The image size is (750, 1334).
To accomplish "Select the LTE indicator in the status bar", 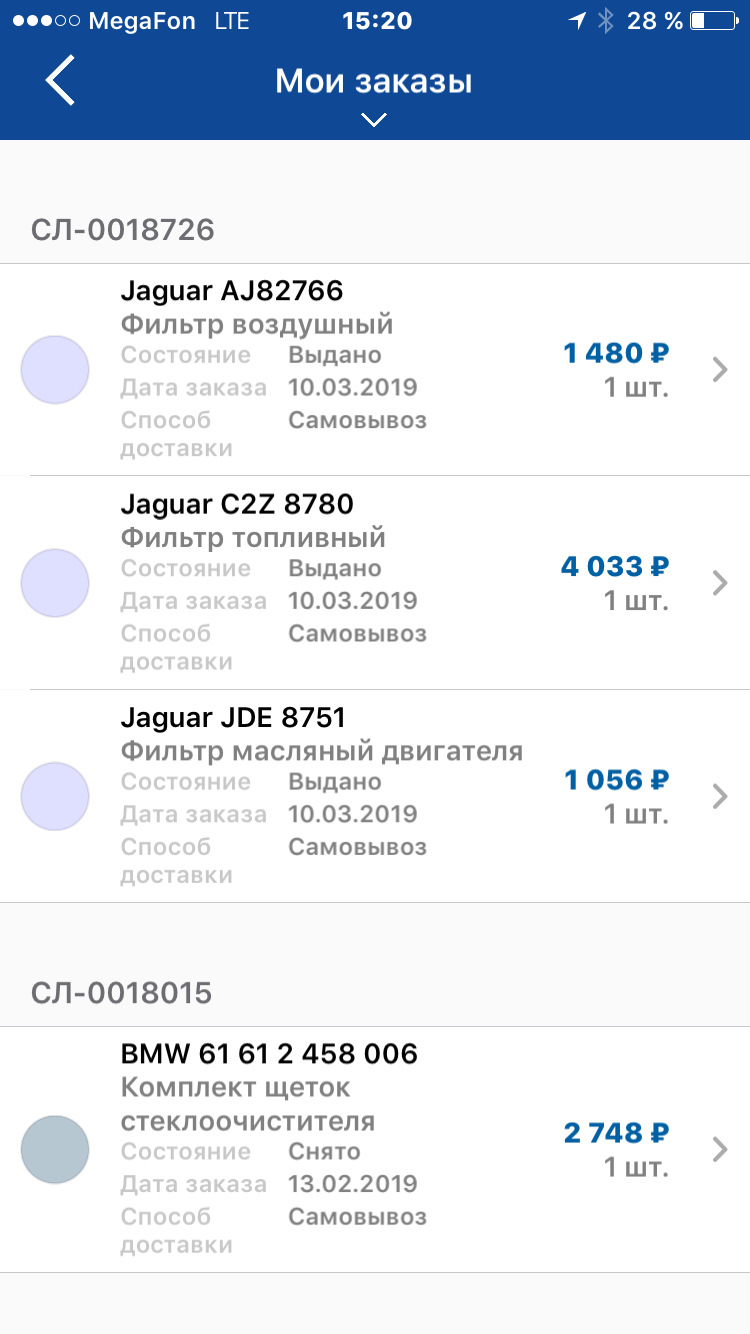I will [232, 20].
